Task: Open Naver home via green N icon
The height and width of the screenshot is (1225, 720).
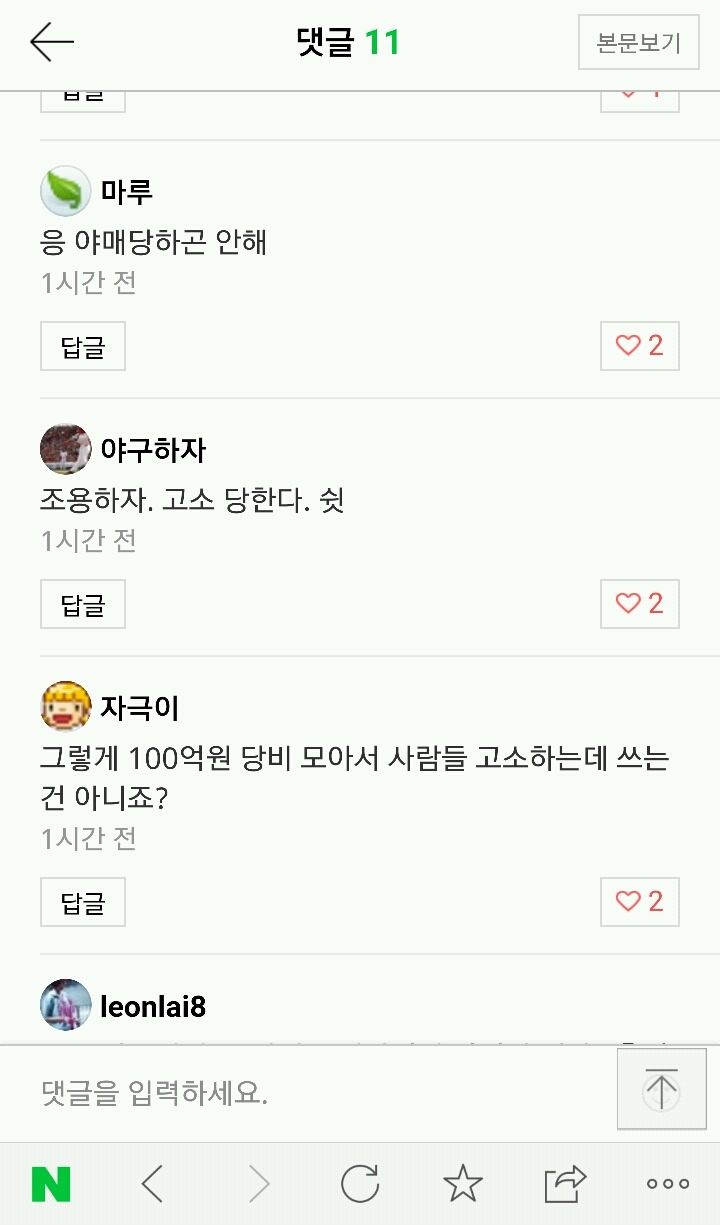Action: [x=51, y=1185]
